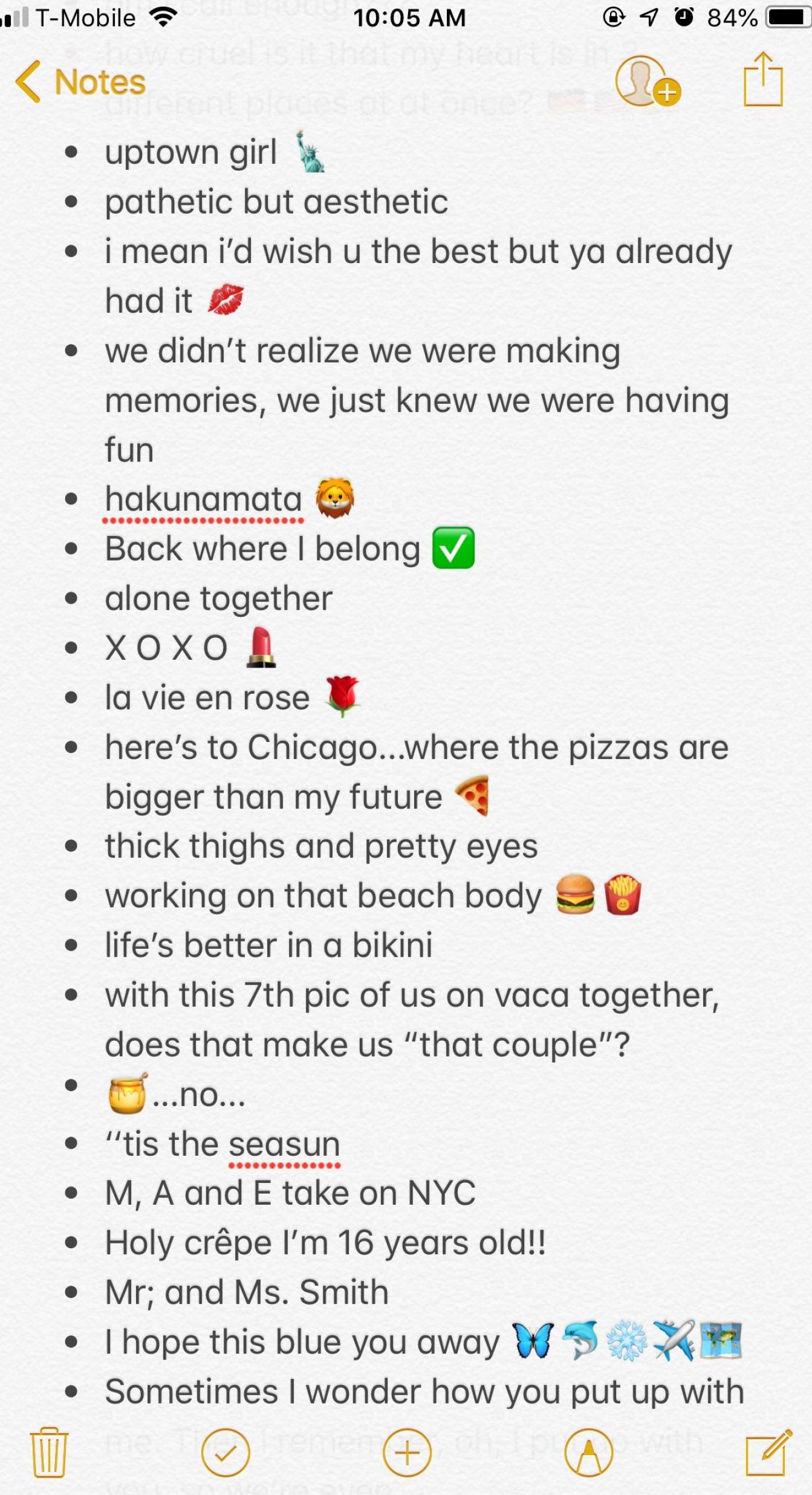Open the plus attachment menu
This screenshot has width=812, height=1495.
coord(407,1453)
